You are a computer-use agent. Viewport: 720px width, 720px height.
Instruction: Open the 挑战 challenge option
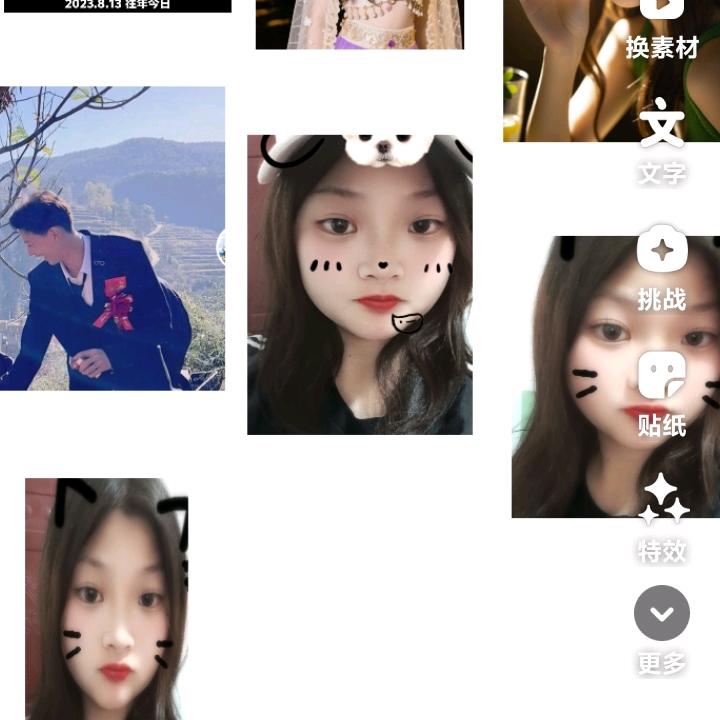[x=662, y=266]
